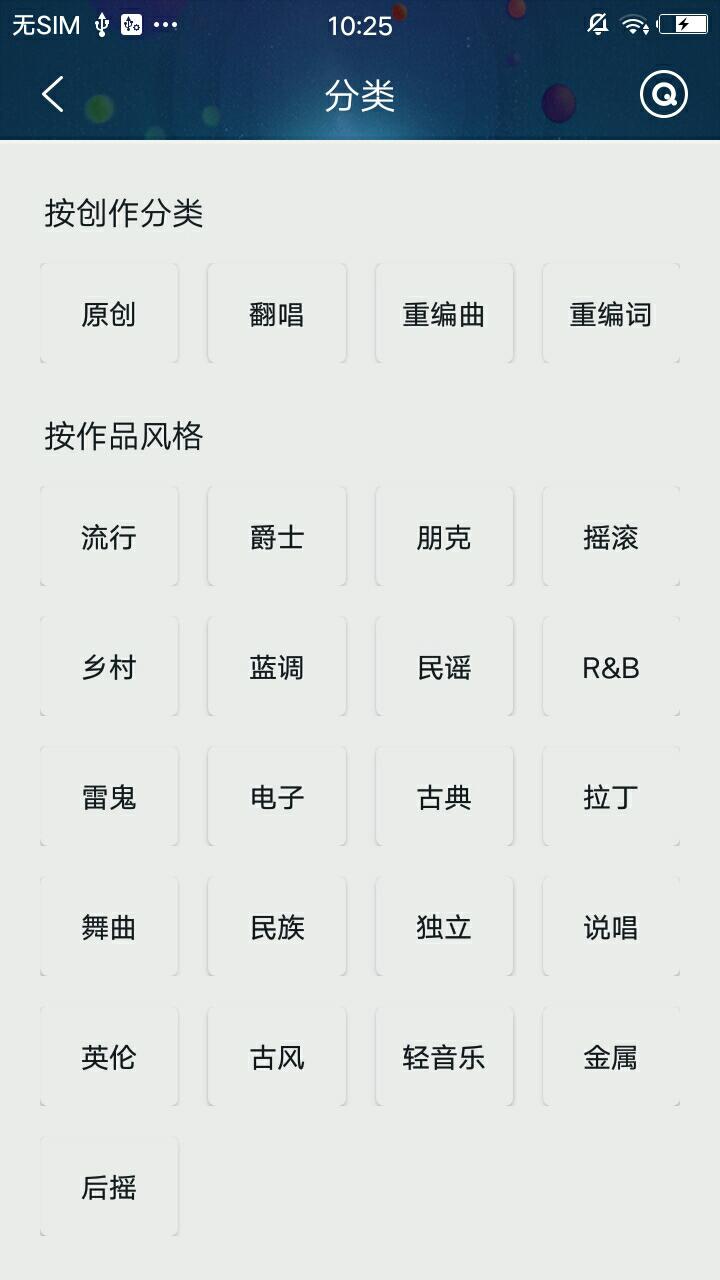Choose the 轻音乐 style
Viewport: 720px width, 1280px height.
pos(444,1057)
